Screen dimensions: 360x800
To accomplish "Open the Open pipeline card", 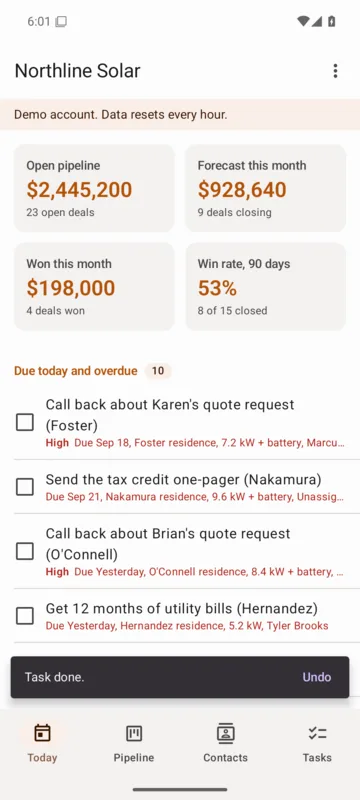I will (x=94, y=188).
